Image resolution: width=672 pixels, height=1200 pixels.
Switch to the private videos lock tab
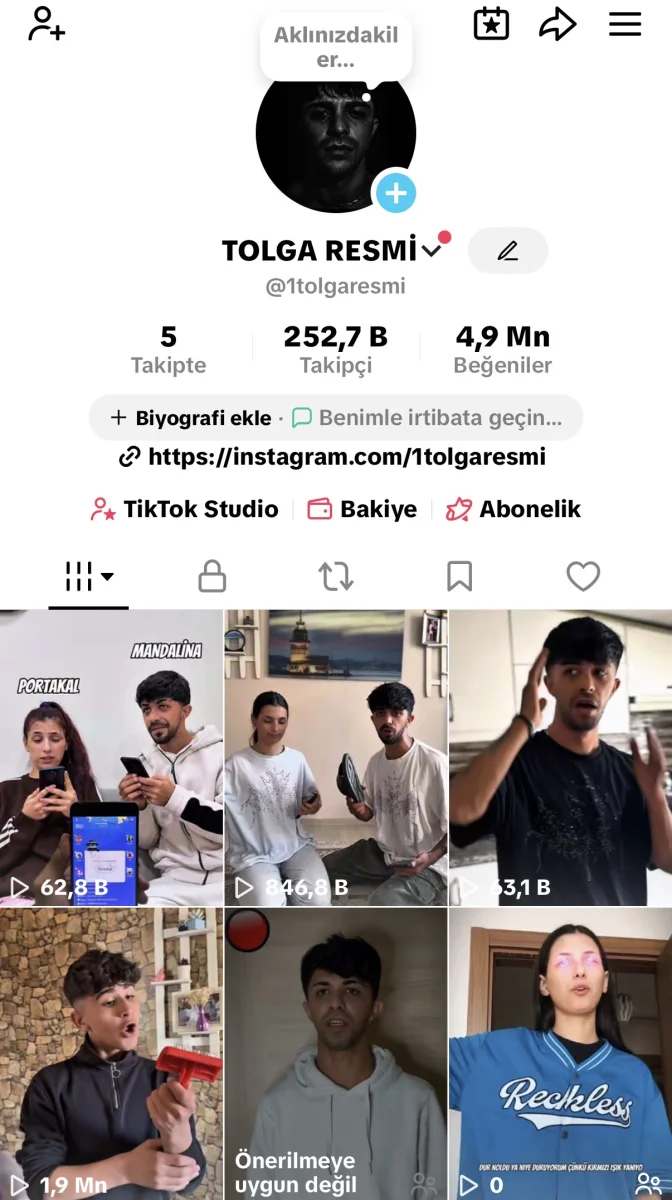tap(212, 576)
